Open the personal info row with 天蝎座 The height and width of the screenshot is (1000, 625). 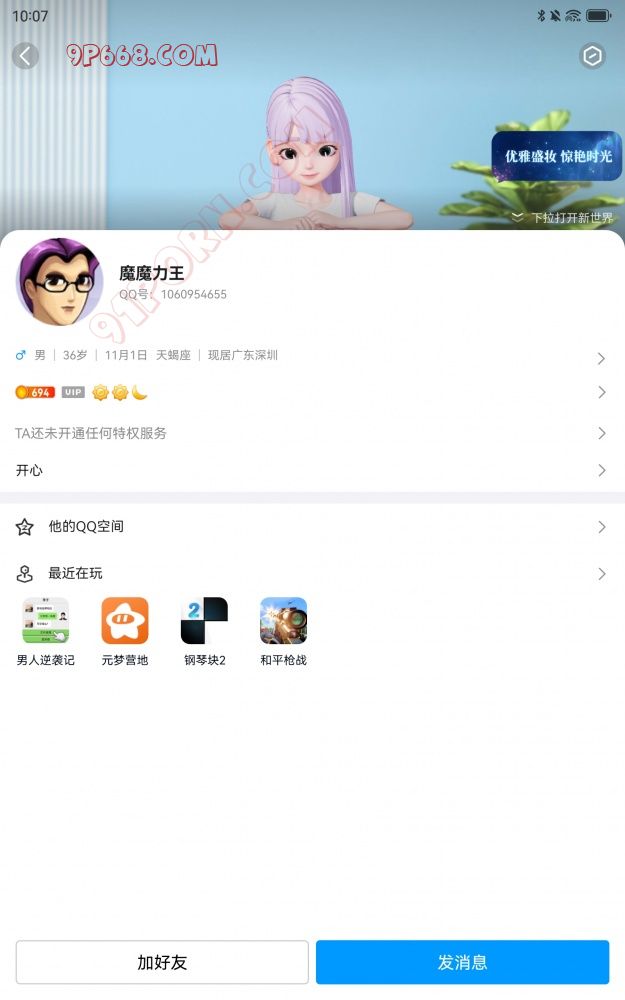point(310,356)
